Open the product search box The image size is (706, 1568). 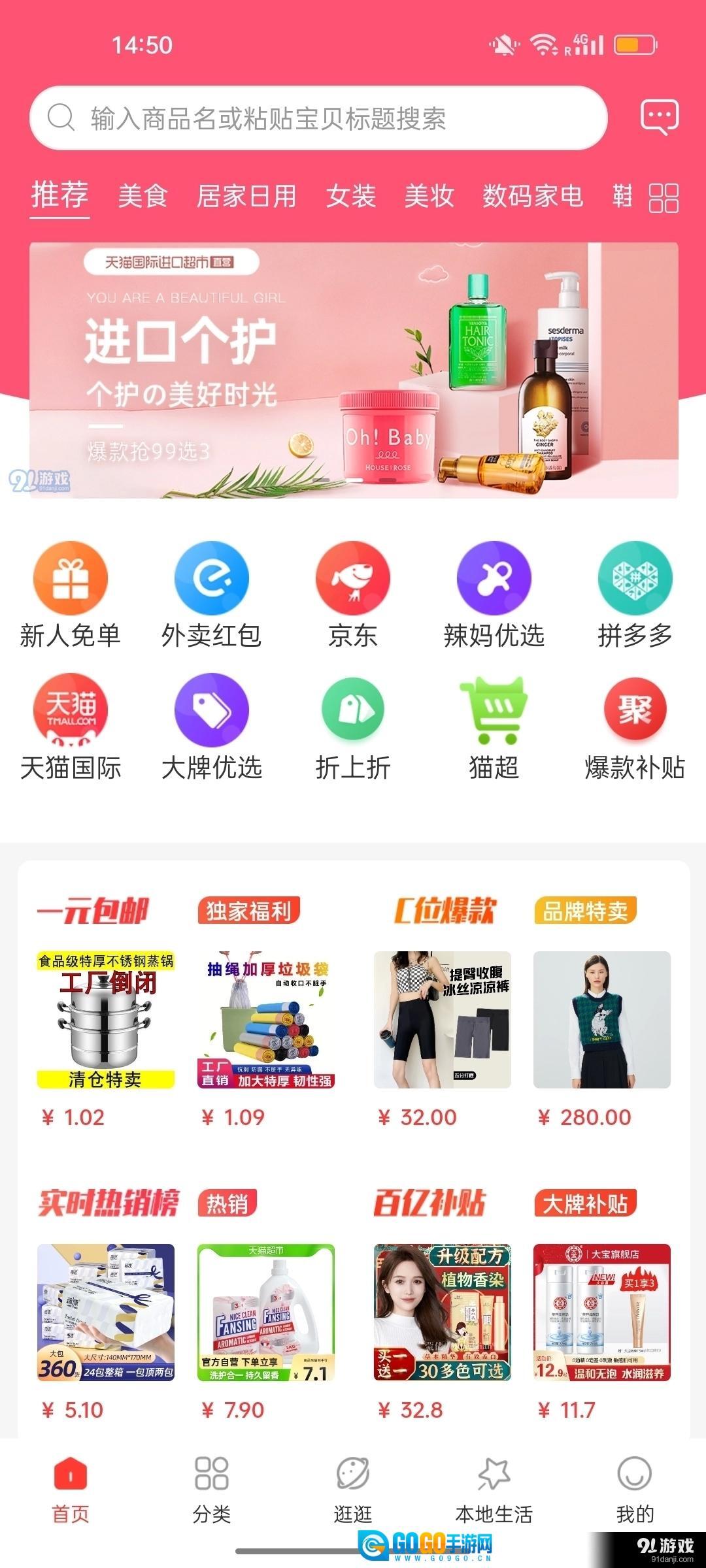tap(318, 118)
